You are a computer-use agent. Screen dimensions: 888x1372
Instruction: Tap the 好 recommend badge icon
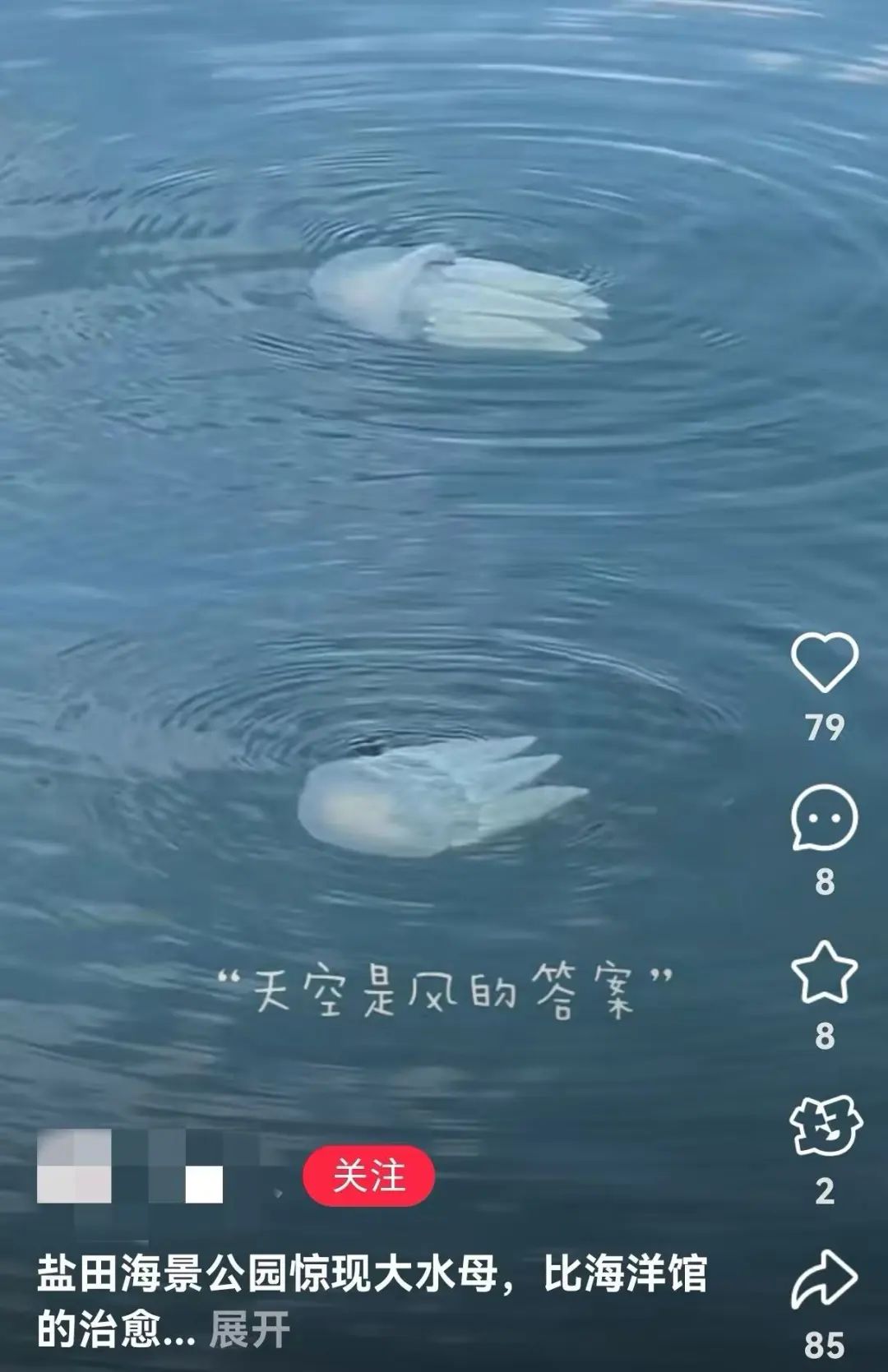pos(825,1125)
